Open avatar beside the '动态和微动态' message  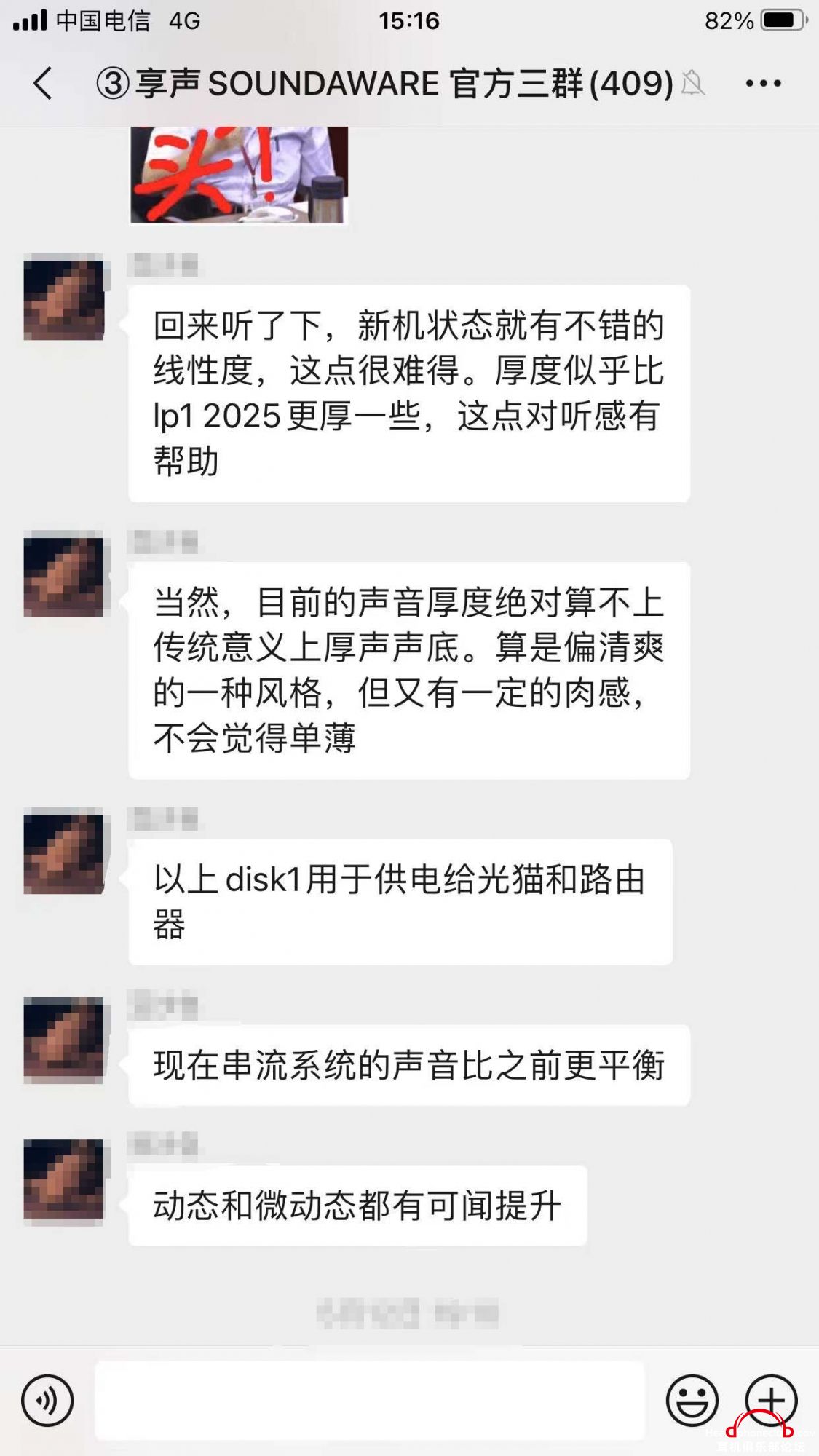coord(64,1179)
